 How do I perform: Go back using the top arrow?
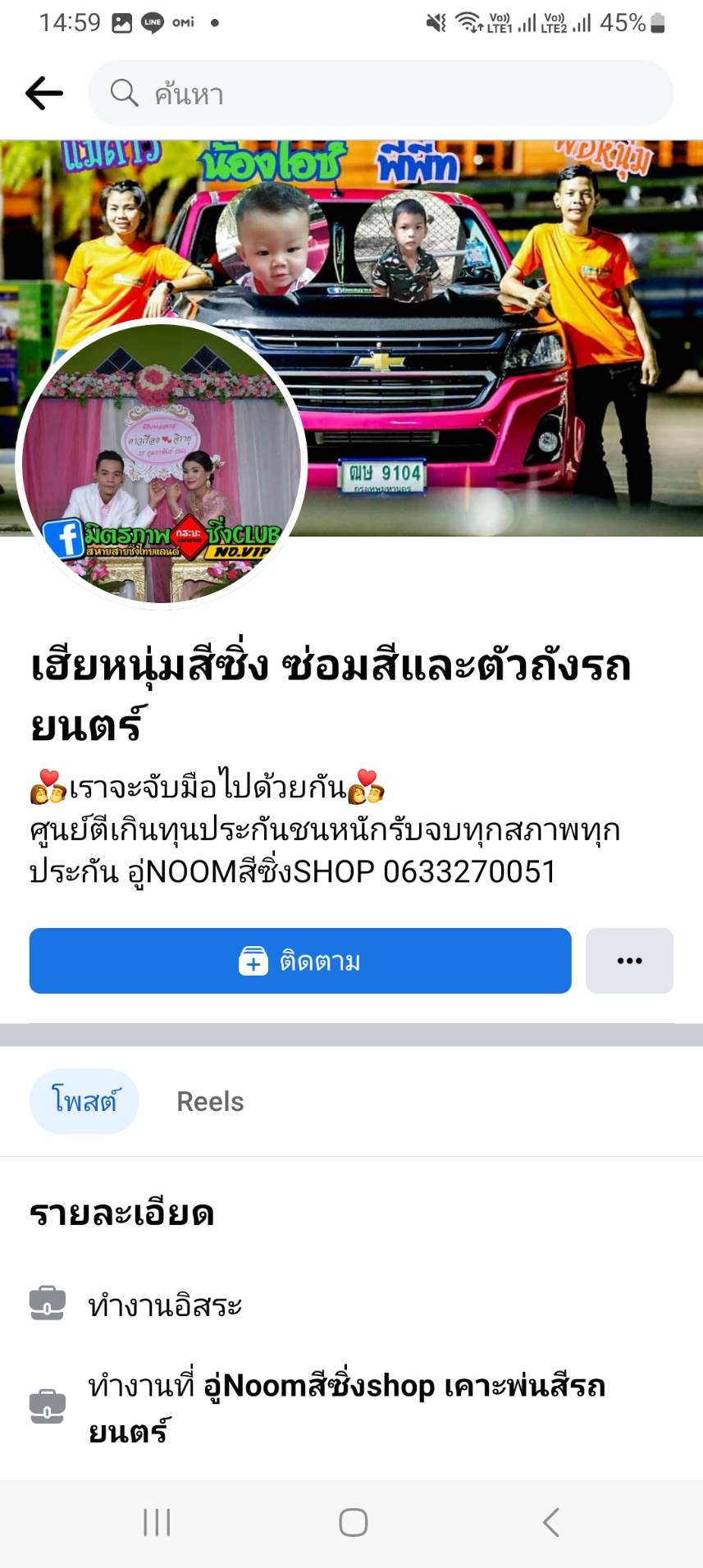[x=44, y=94]
